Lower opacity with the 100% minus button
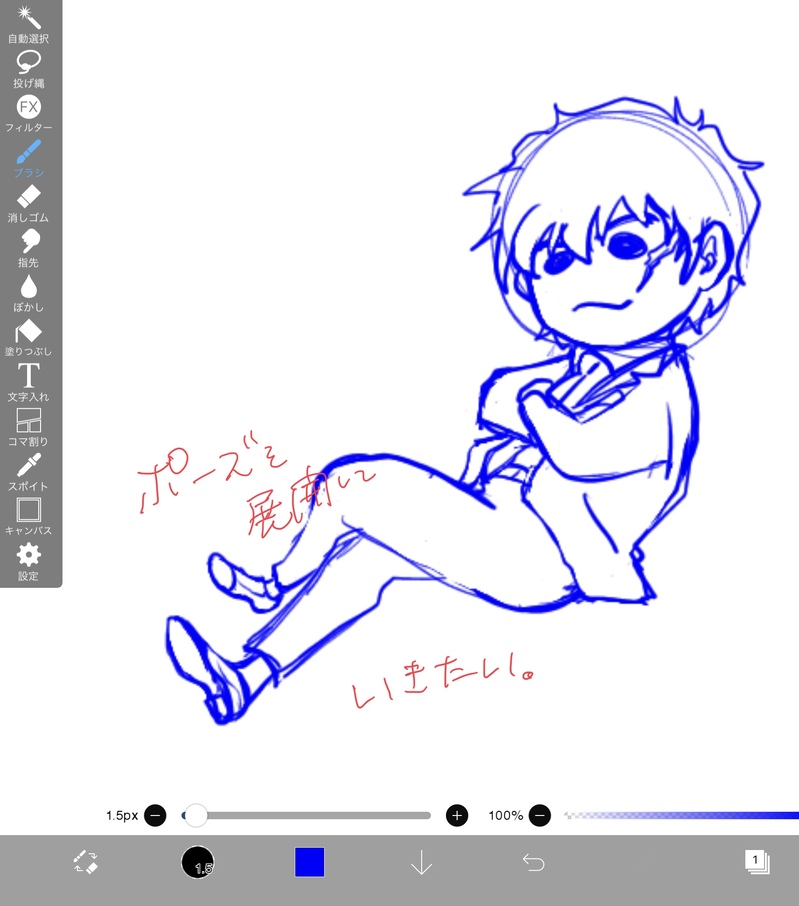The image size is (799, 906). click(540, 816)
